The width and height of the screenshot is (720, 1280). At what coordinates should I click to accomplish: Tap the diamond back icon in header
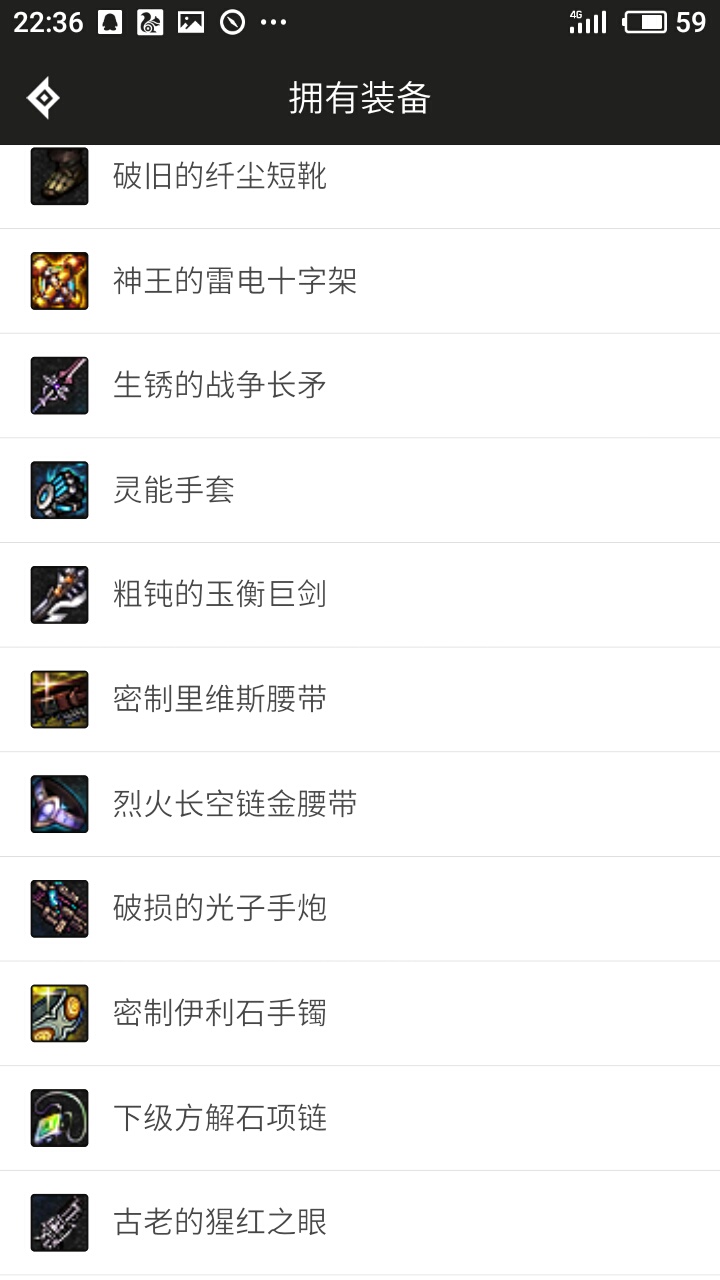pos(43,98)
